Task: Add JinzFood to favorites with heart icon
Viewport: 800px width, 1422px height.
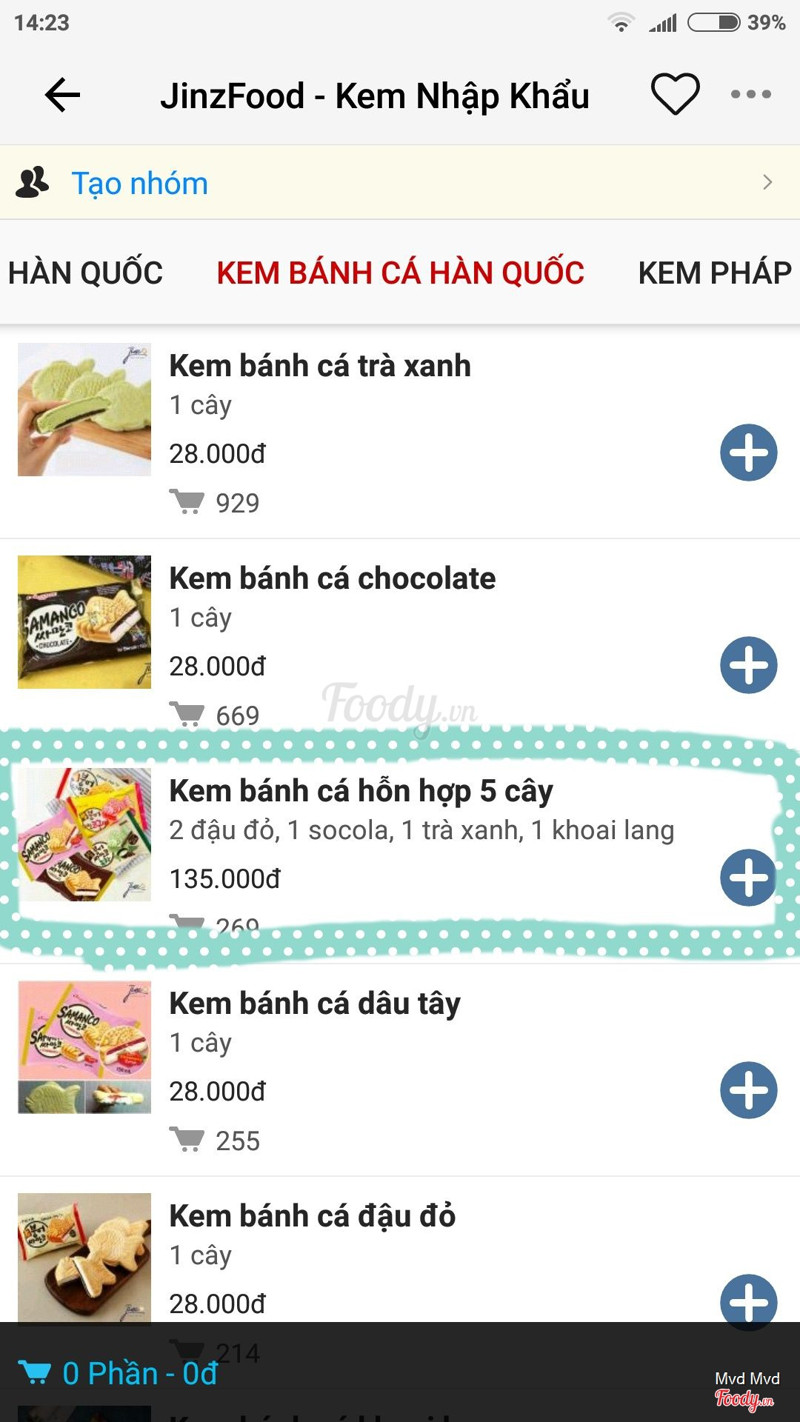Action: coord(675,95)
